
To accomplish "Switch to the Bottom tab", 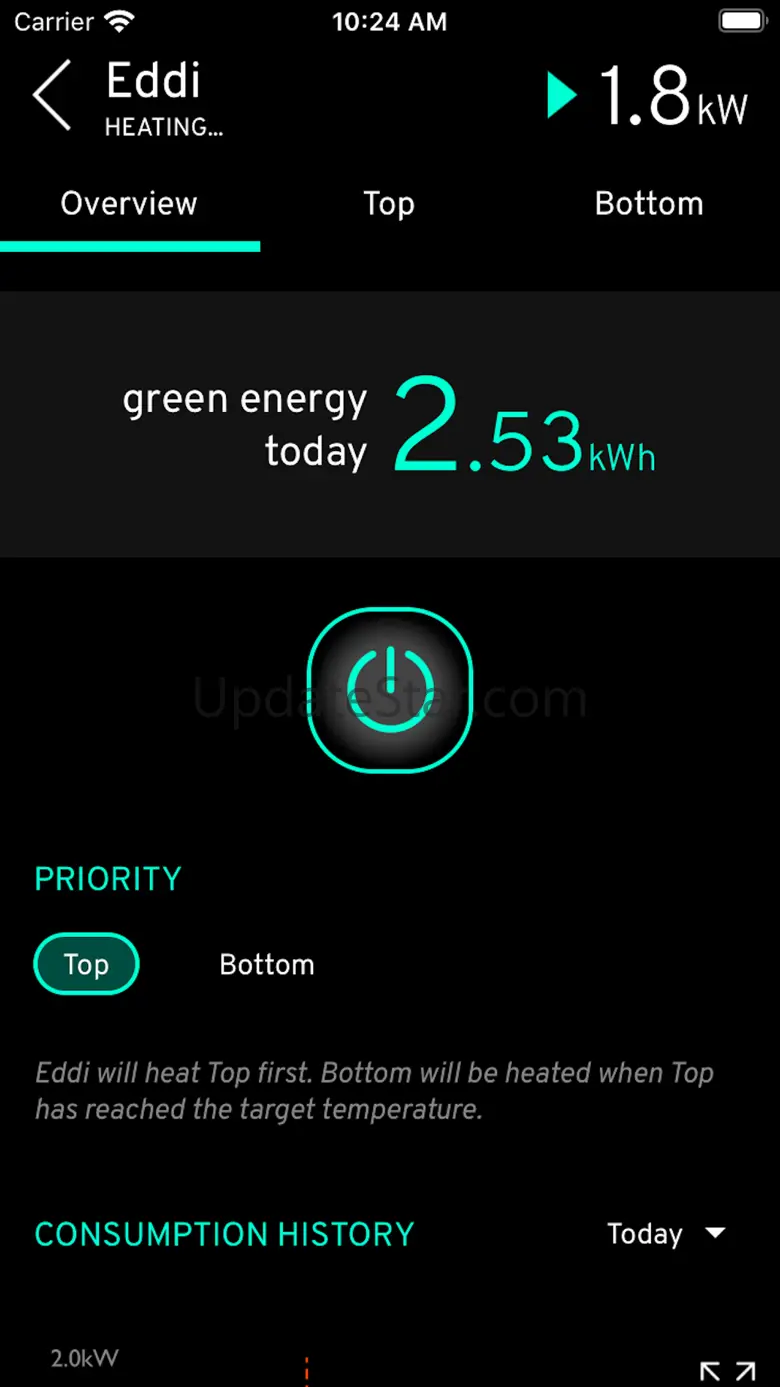I will pyautogui.click(x=648, y=204).
